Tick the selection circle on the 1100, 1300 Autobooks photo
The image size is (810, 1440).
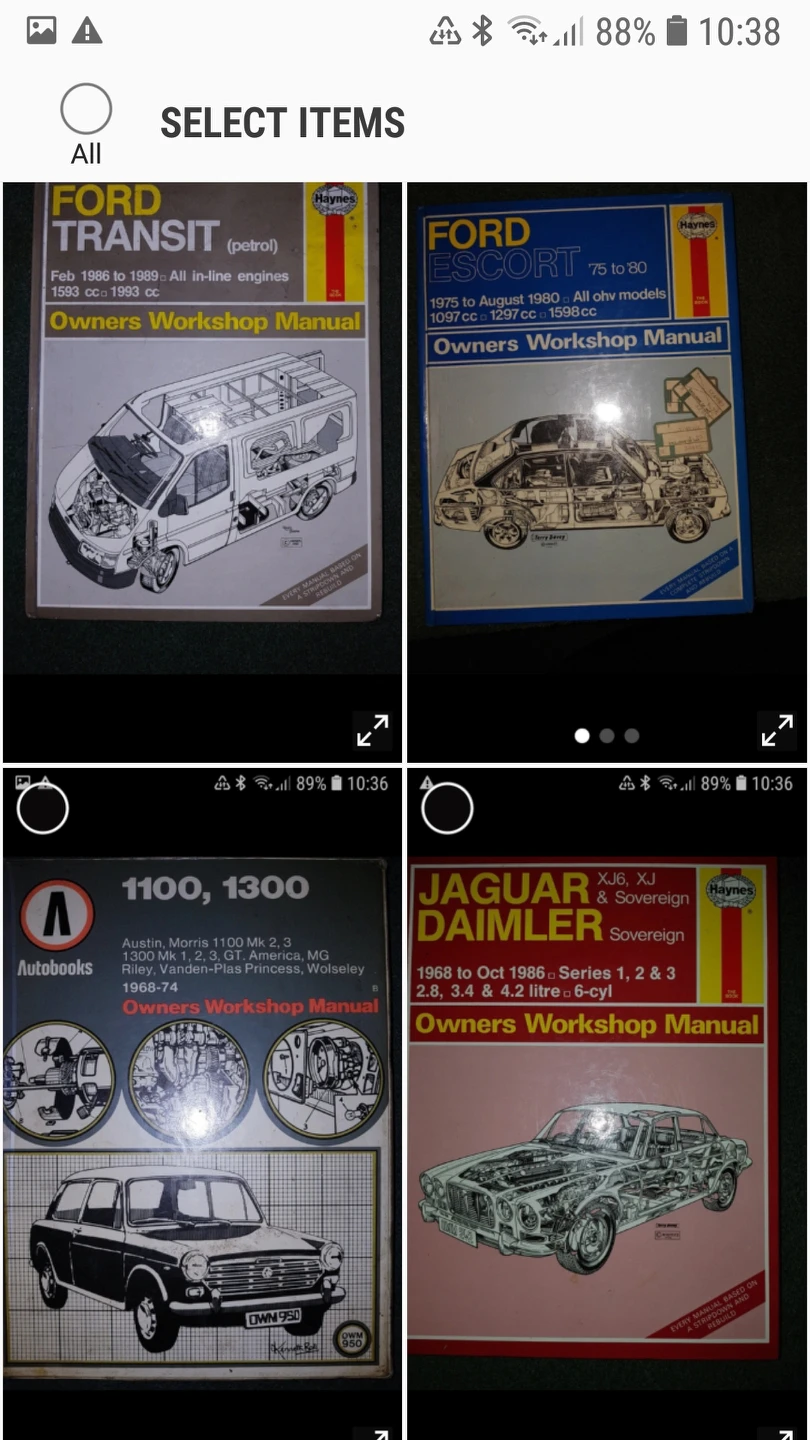[43, 808]
